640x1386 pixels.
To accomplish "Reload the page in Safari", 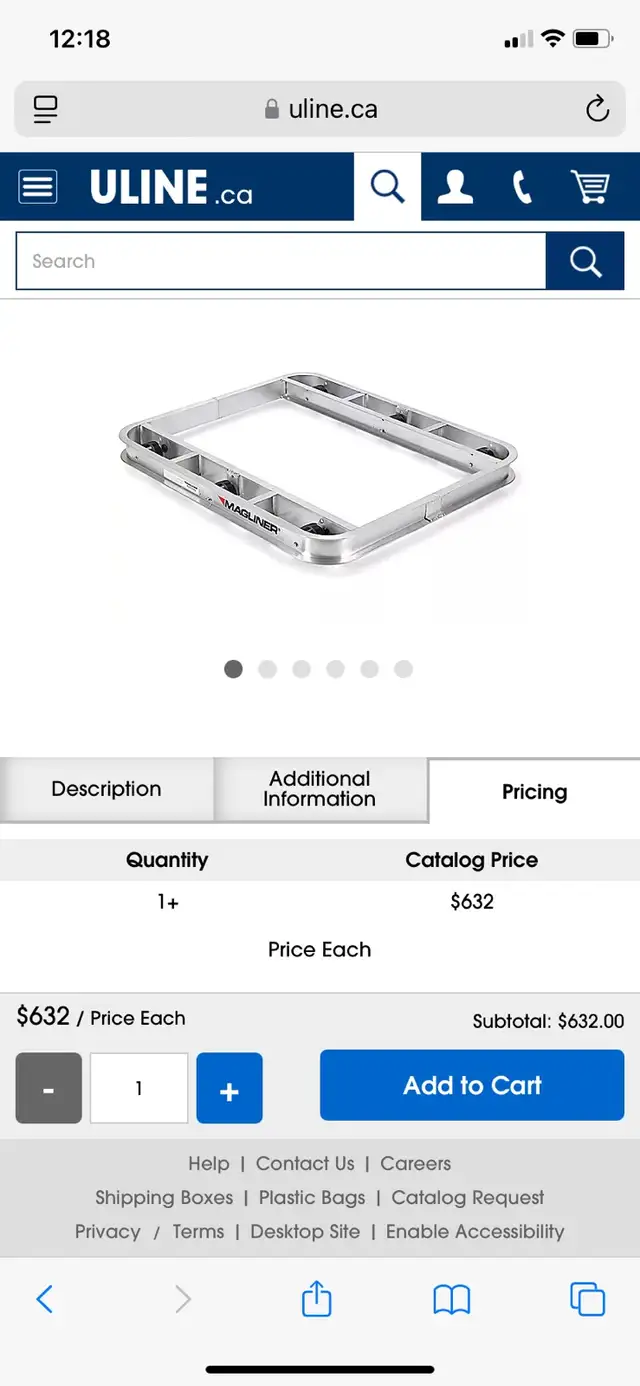I will (598, 109).
